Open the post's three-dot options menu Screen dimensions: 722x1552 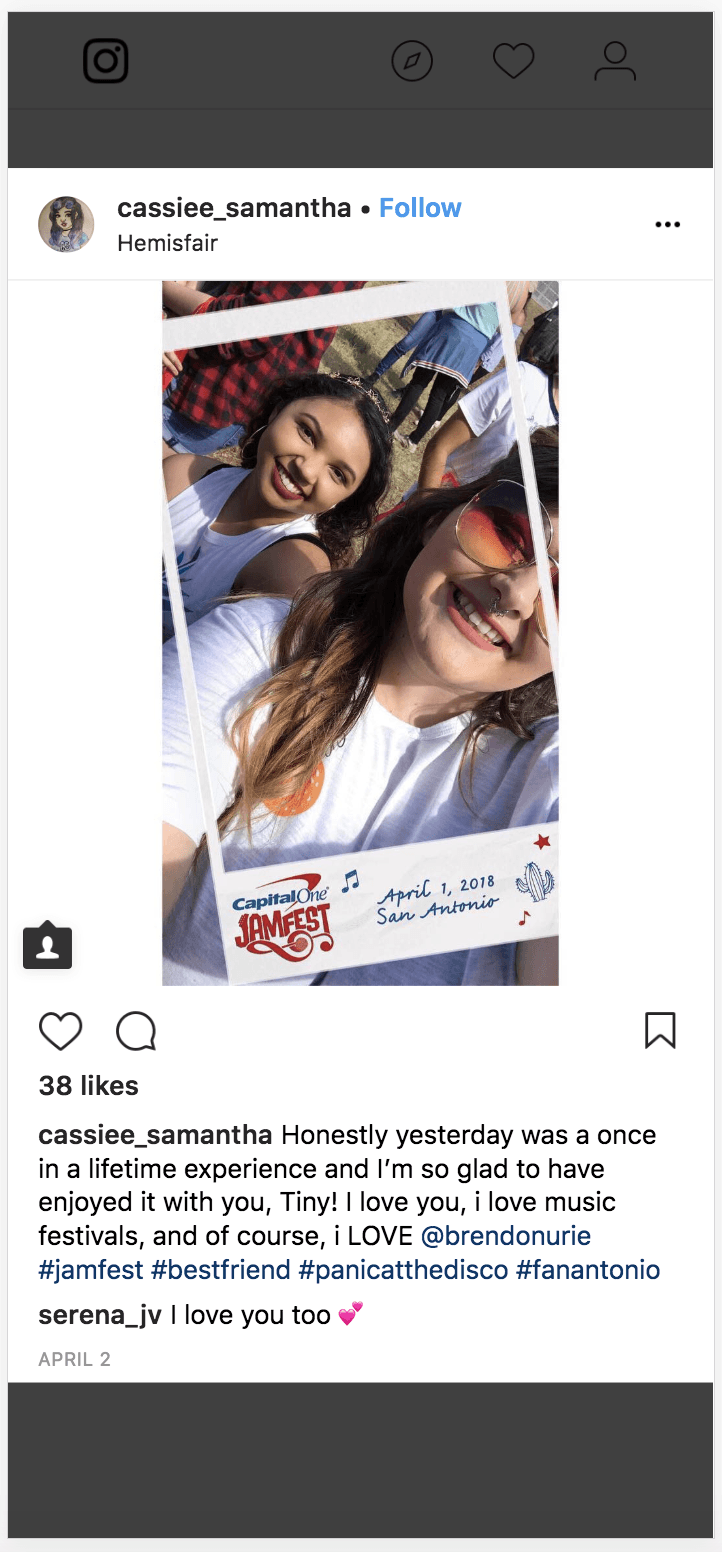(667, 225)
